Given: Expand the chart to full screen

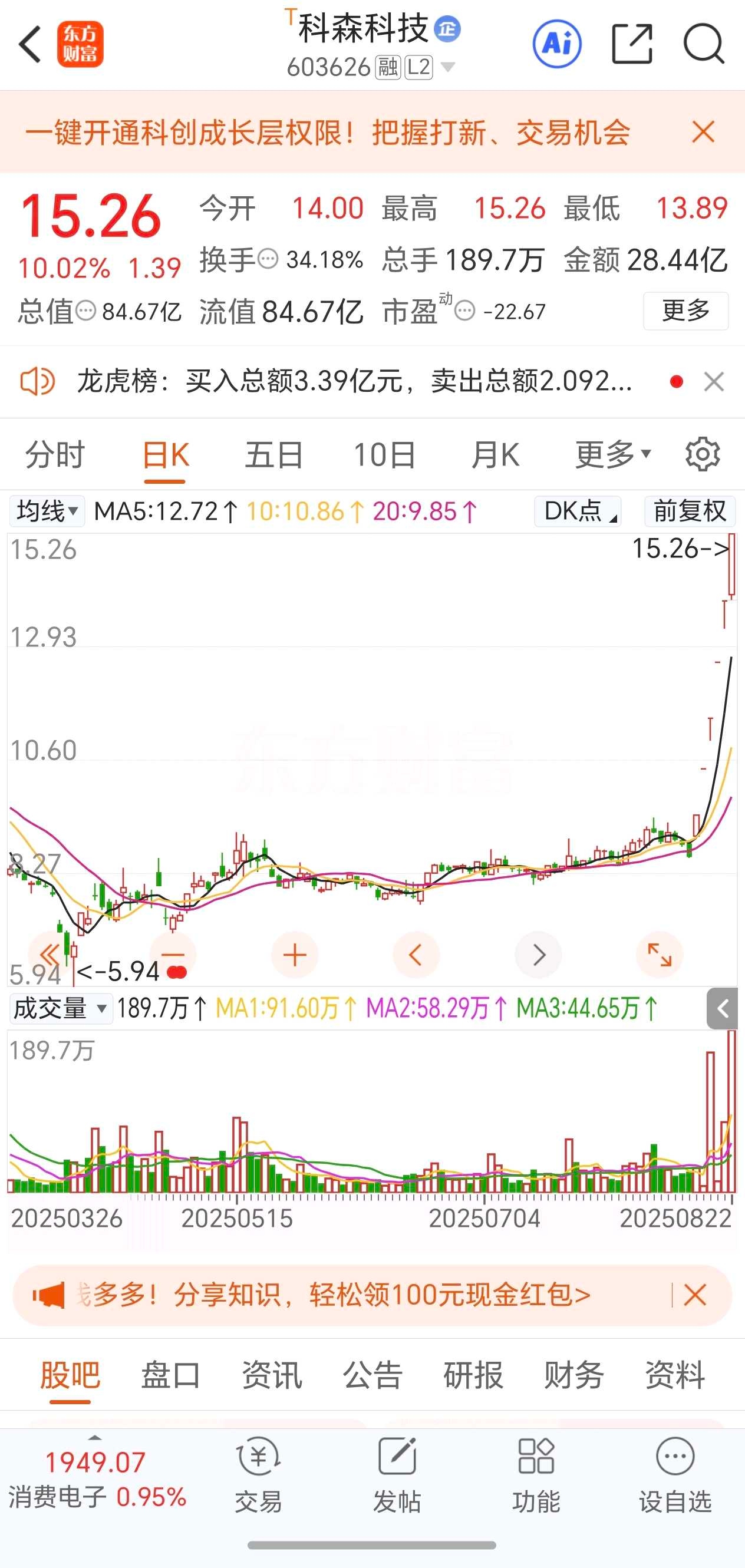Looking at the screenshot, I should [659, 955].
